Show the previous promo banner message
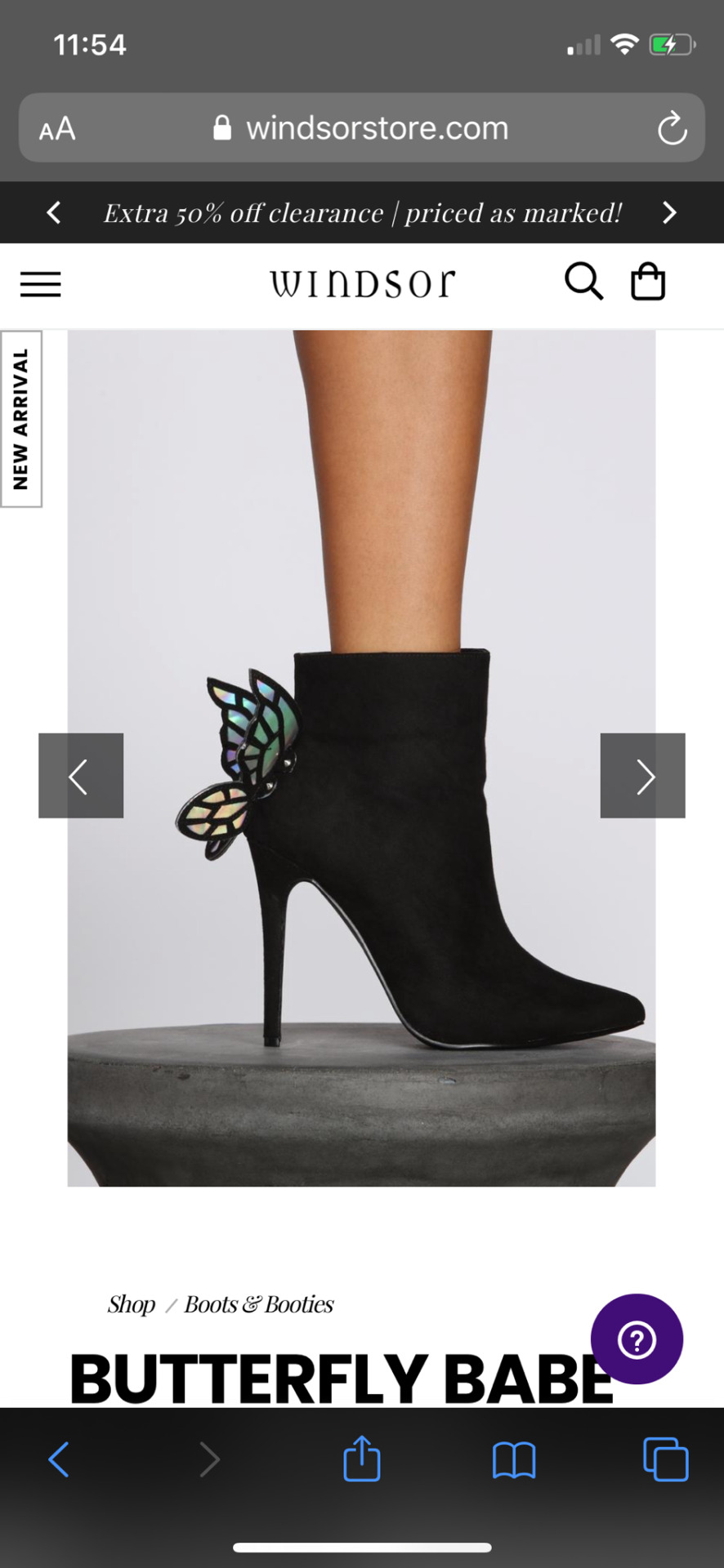 pos(54,212)
